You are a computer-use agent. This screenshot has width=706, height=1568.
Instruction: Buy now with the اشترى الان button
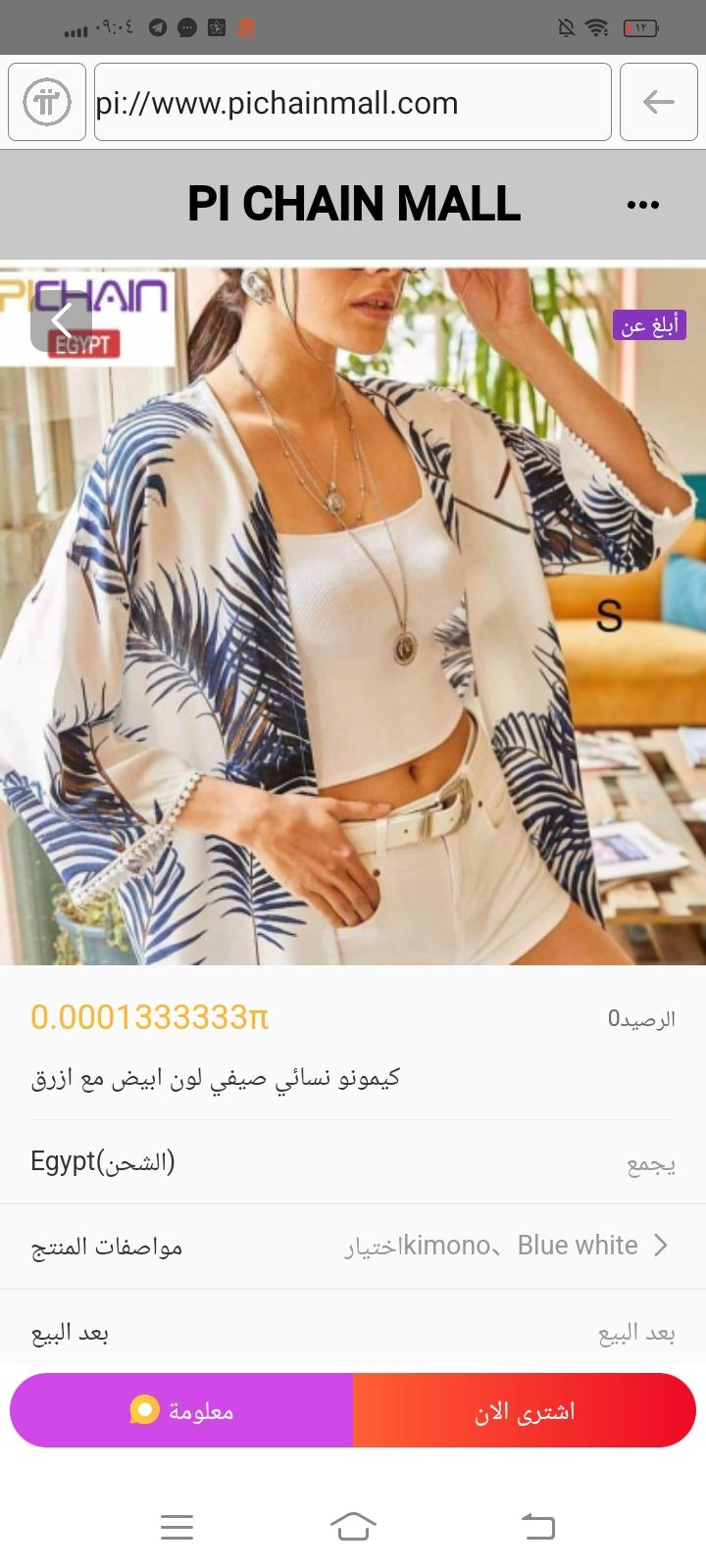coord(525,1410)
